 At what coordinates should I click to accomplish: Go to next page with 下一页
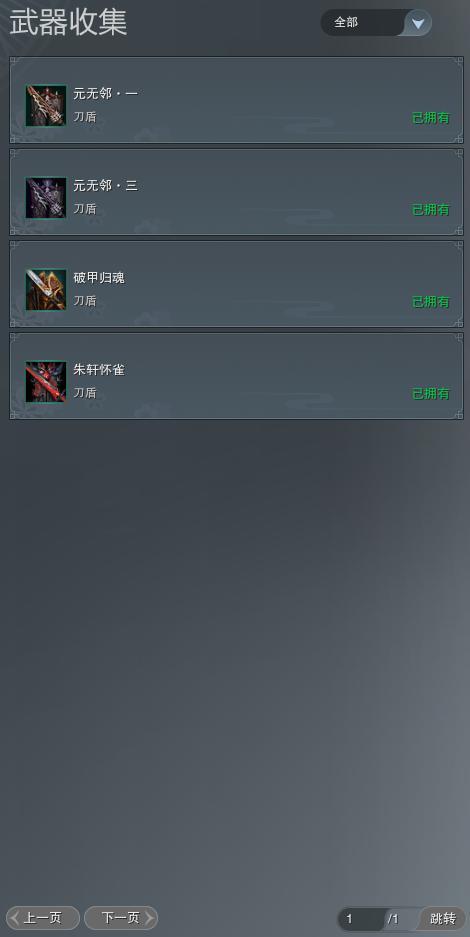[121, 918]
